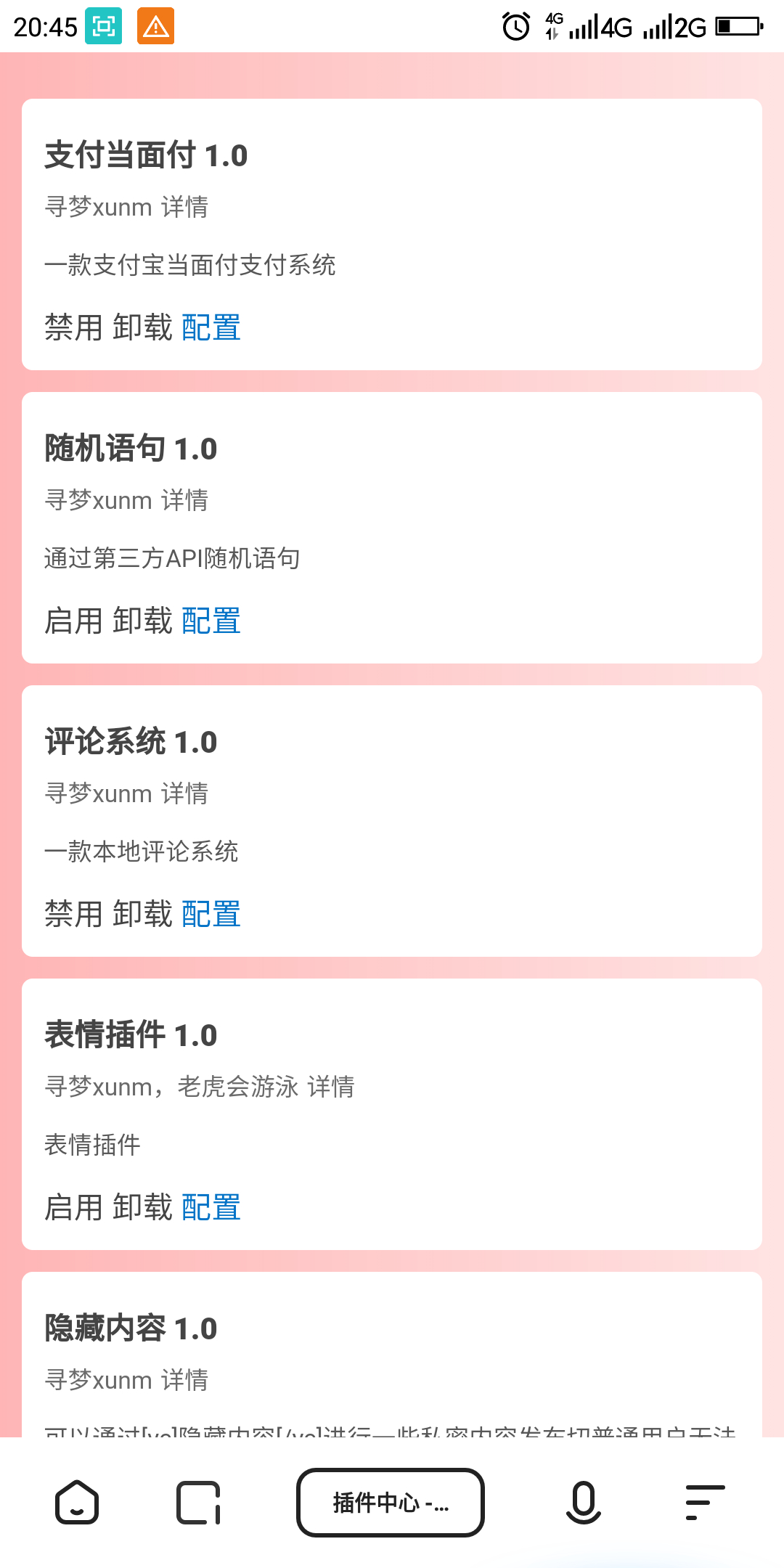The height and width of the screenshot is (1568, 784).
Task: View 详情 of 评论系统
Action: tap(187, 793)
